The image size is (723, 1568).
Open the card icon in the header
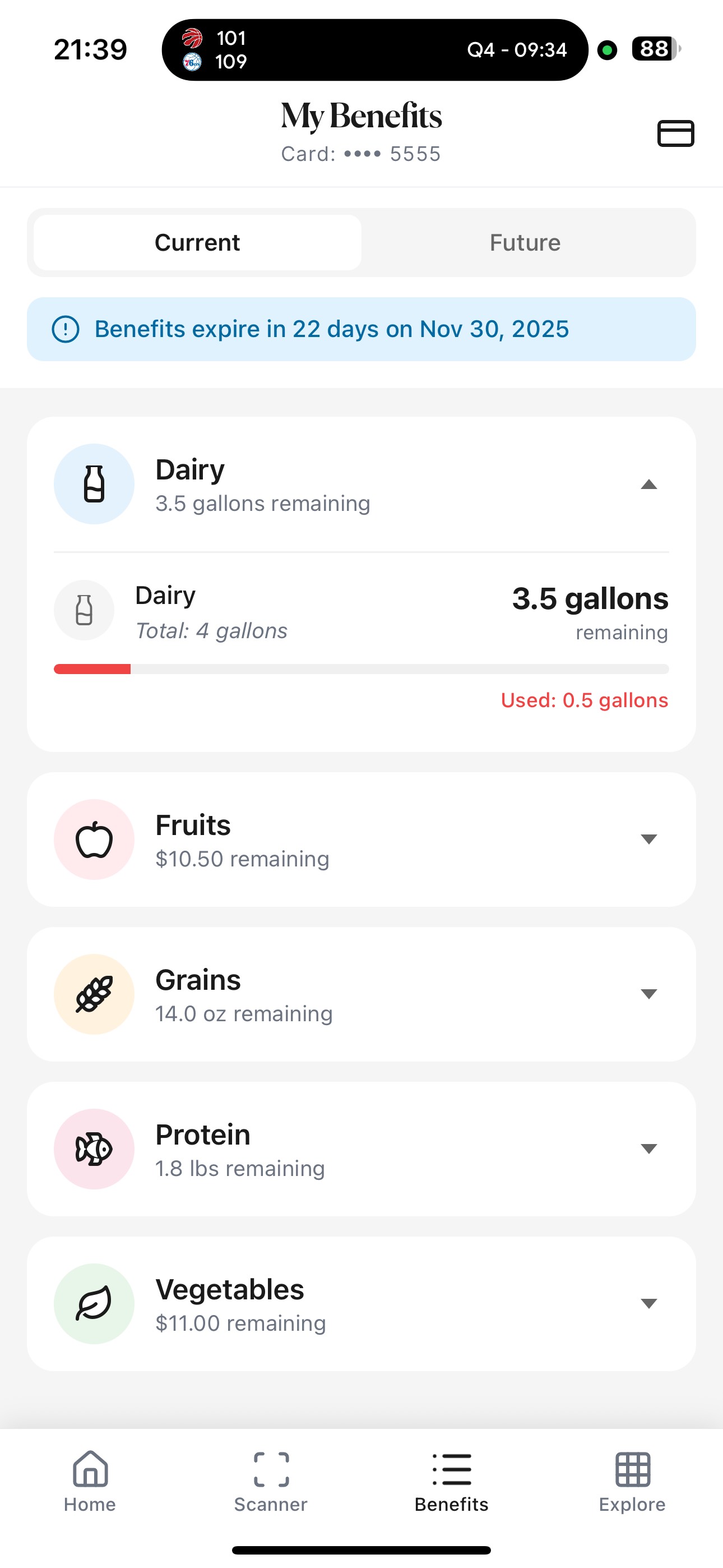[x=675, y=133]
